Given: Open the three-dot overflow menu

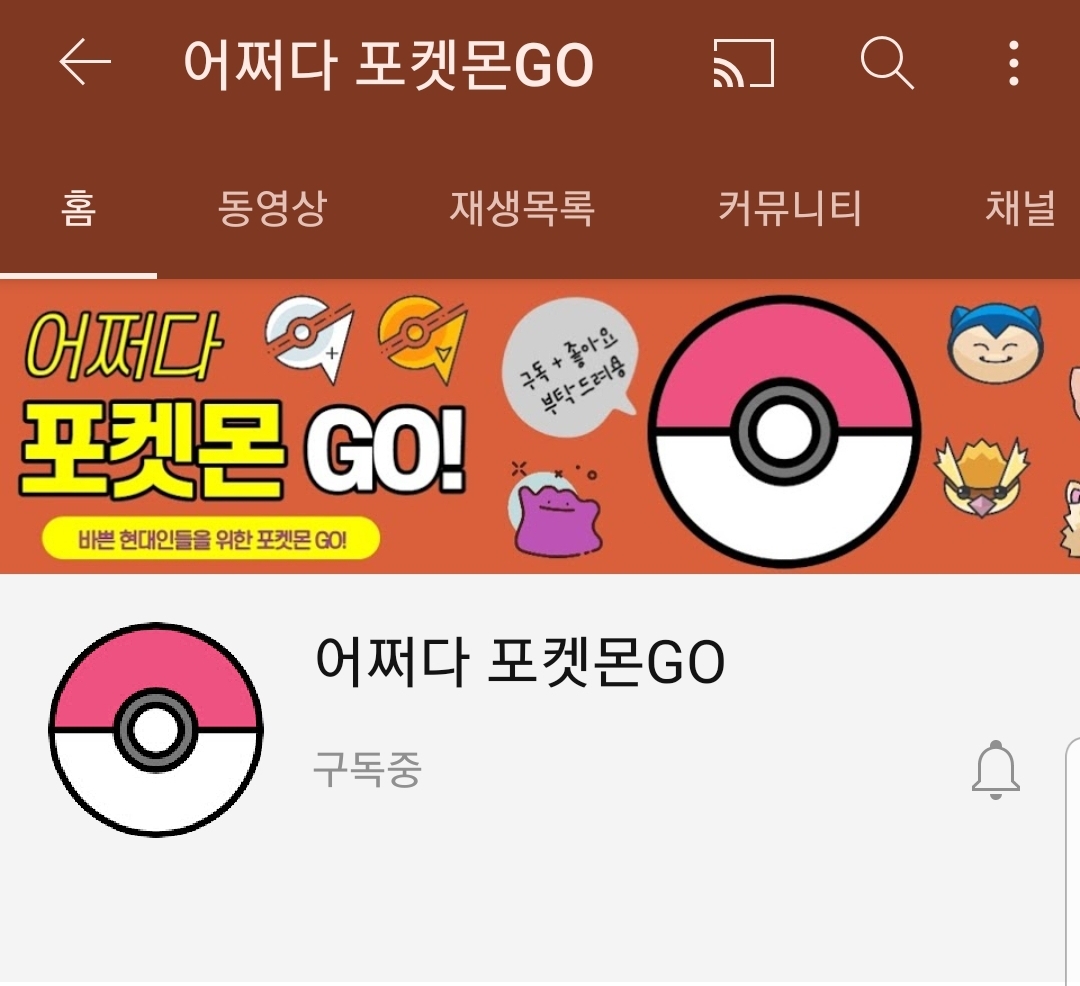Looking at the screenshot, I should pos(1013,64).
